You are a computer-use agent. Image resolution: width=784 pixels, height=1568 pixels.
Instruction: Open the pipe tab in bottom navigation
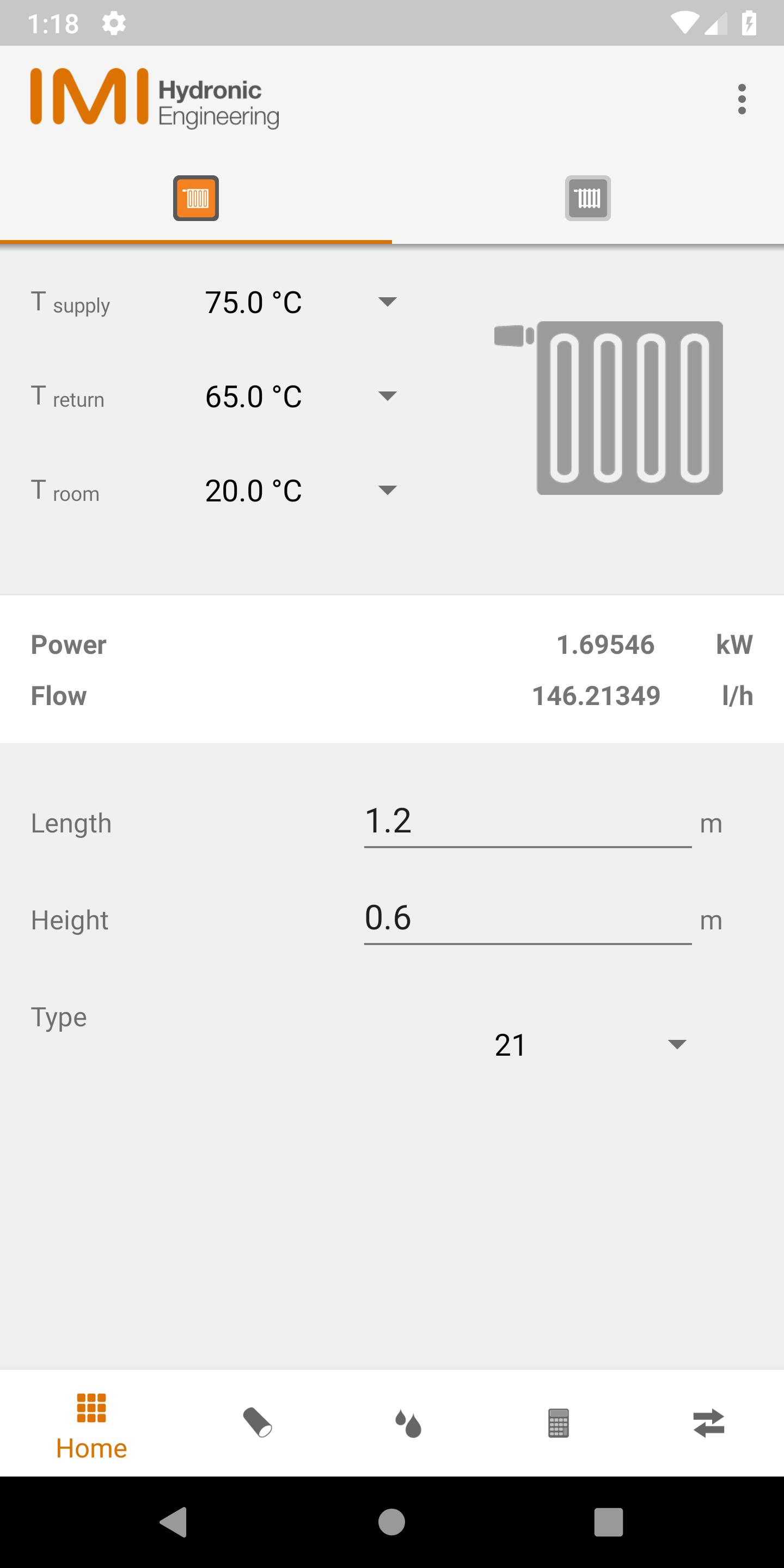point(258,1423)
